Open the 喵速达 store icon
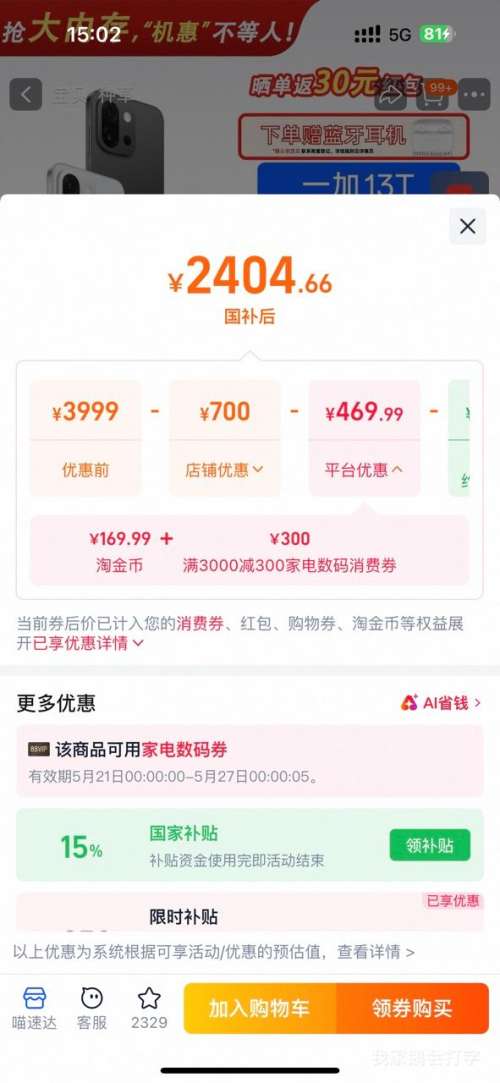Screen dimensions: 500x1083 pyautogui.click(x=35, y=1008)
